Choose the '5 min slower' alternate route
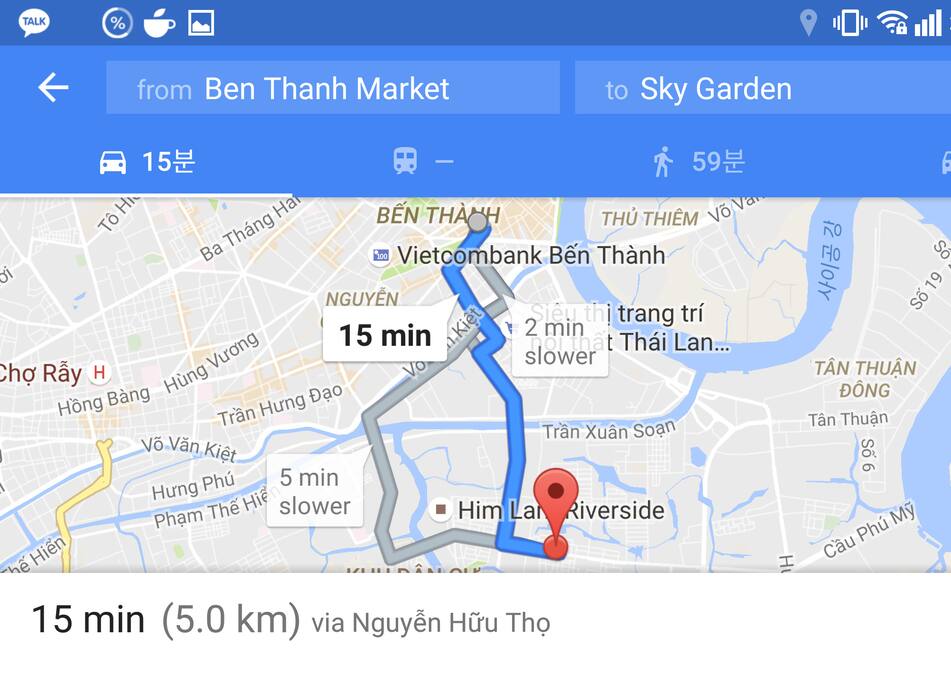Screen dimensions: 951x683 (314, 492)
